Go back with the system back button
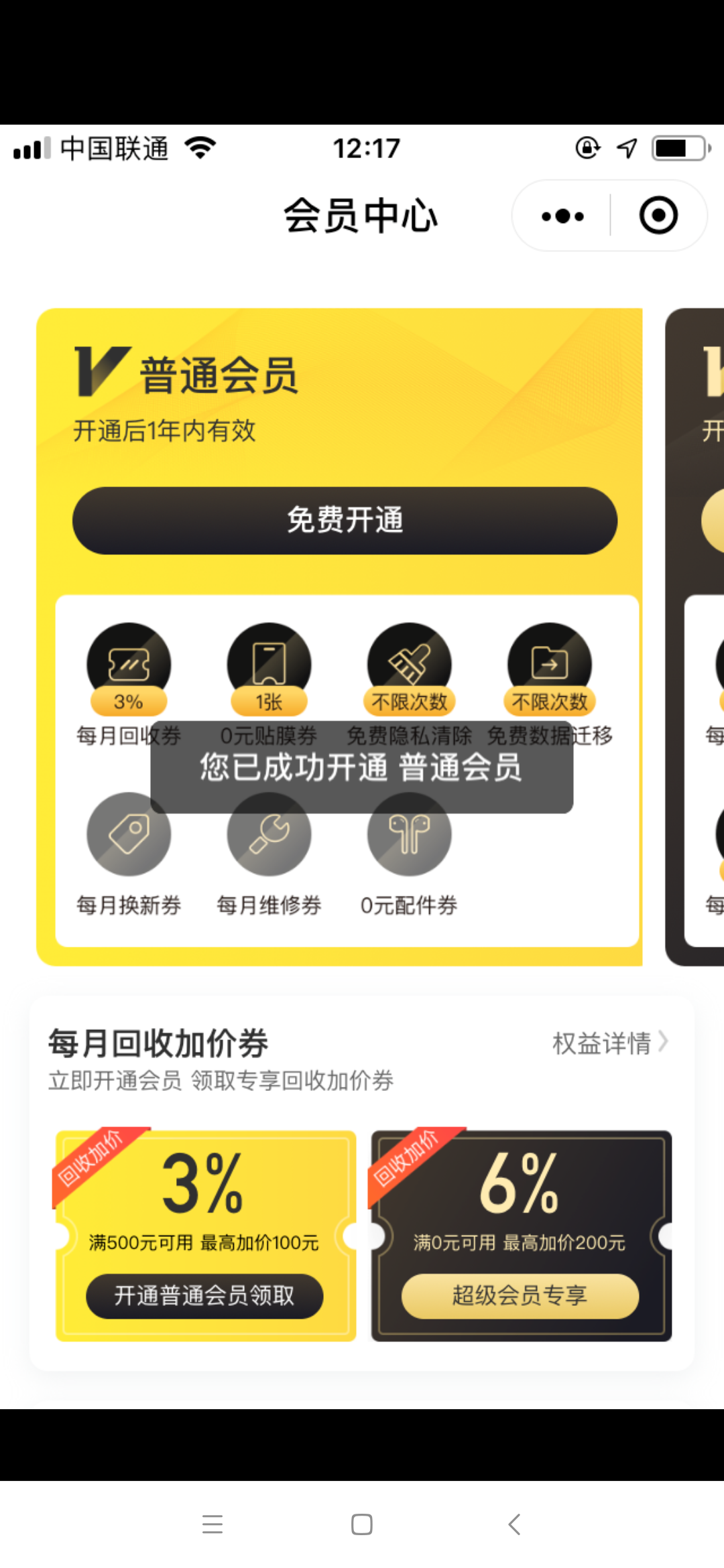 (x=514, y=1524)
